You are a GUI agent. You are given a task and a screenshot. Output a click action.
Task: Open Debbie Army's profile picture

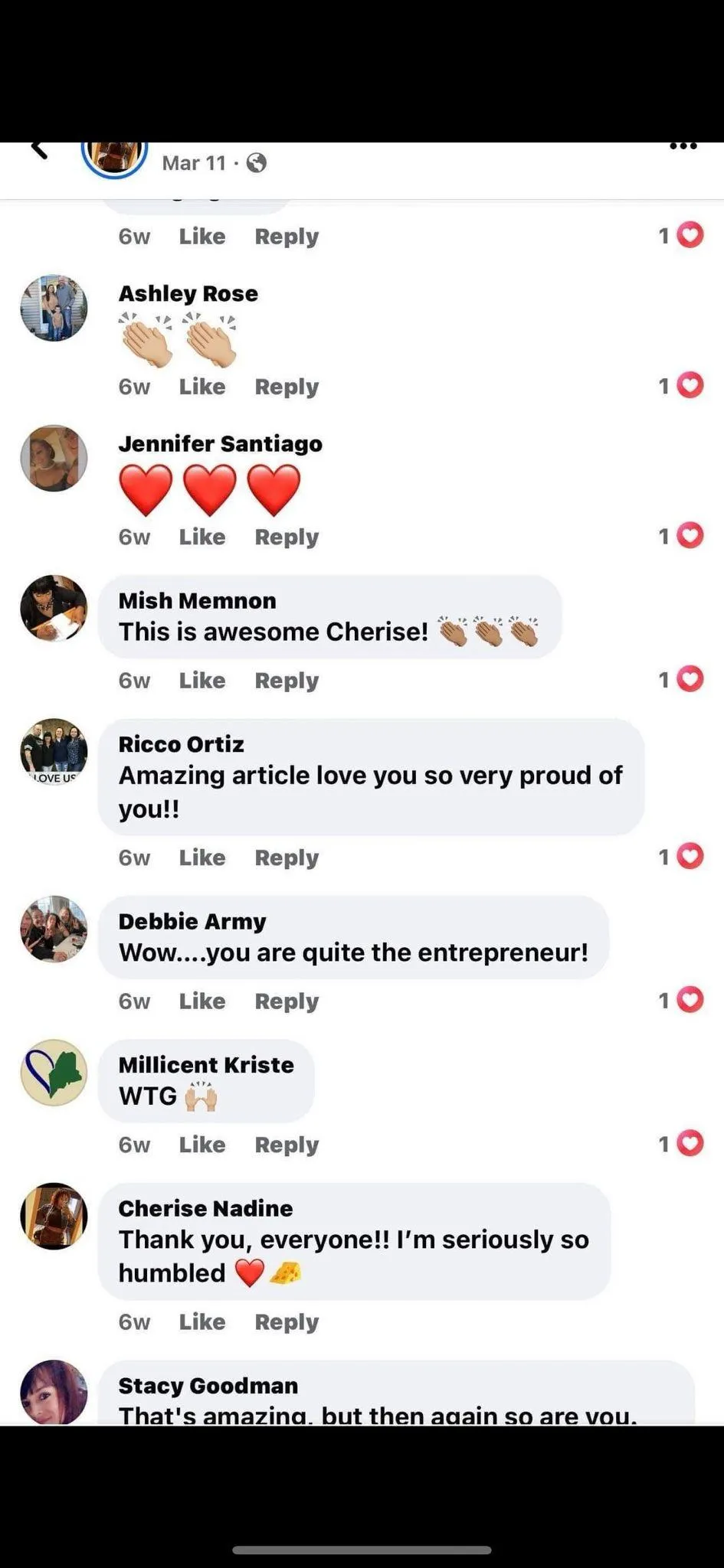click(x=54, y=929)
